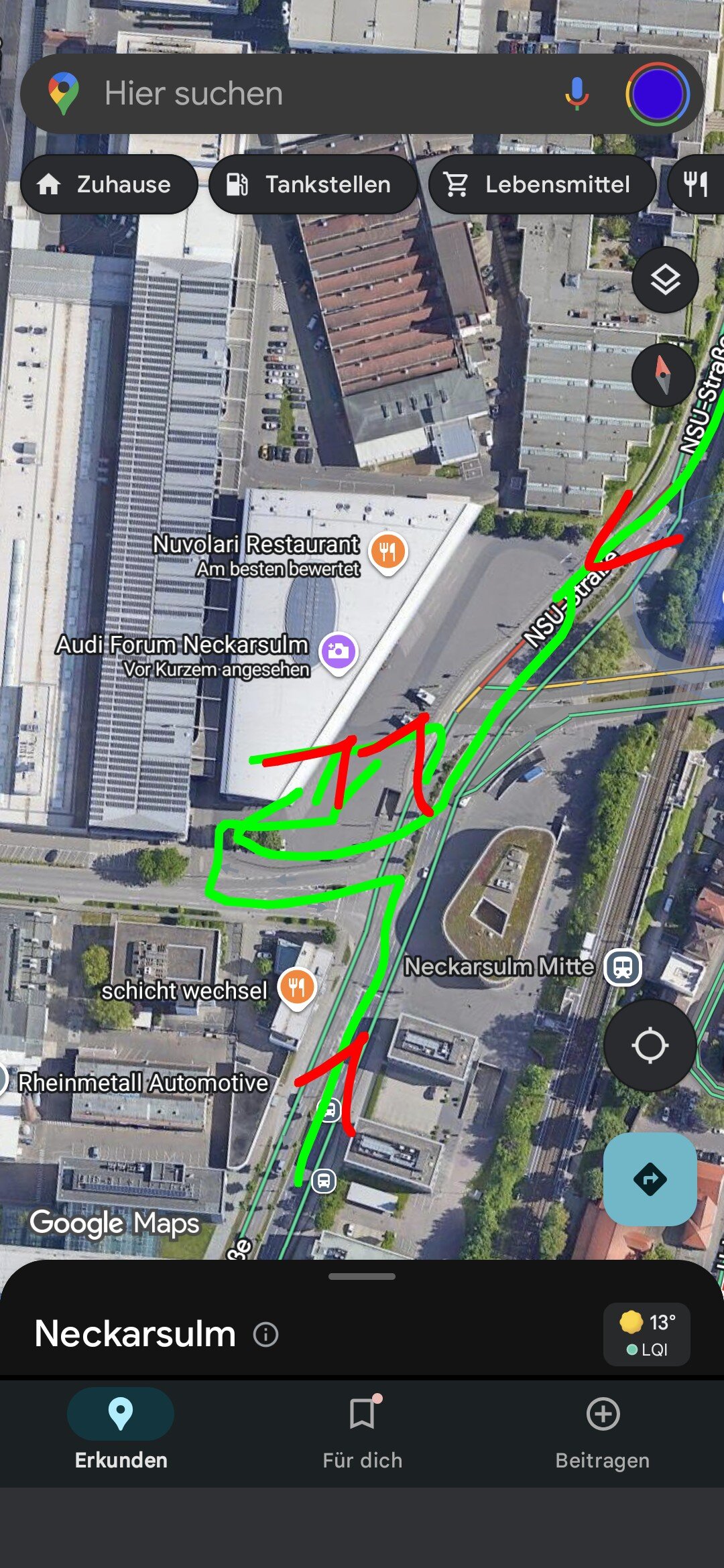Open Neckarsulm Mitte station marker

pyautogui.click(x=623, y=967)
